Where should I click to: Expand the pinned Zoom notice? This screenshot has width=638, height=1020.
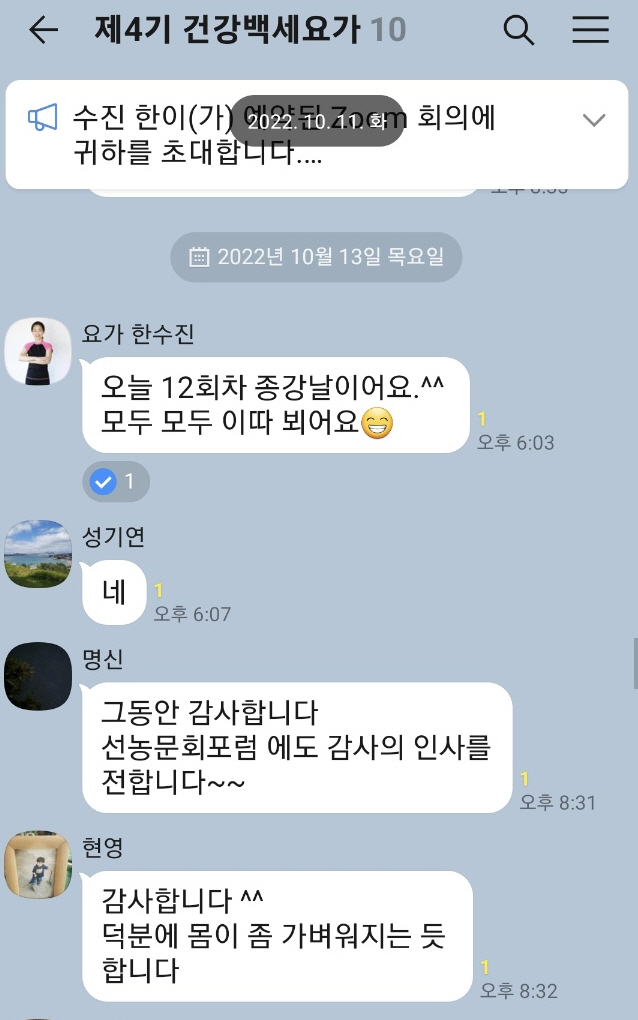[594, 121]
